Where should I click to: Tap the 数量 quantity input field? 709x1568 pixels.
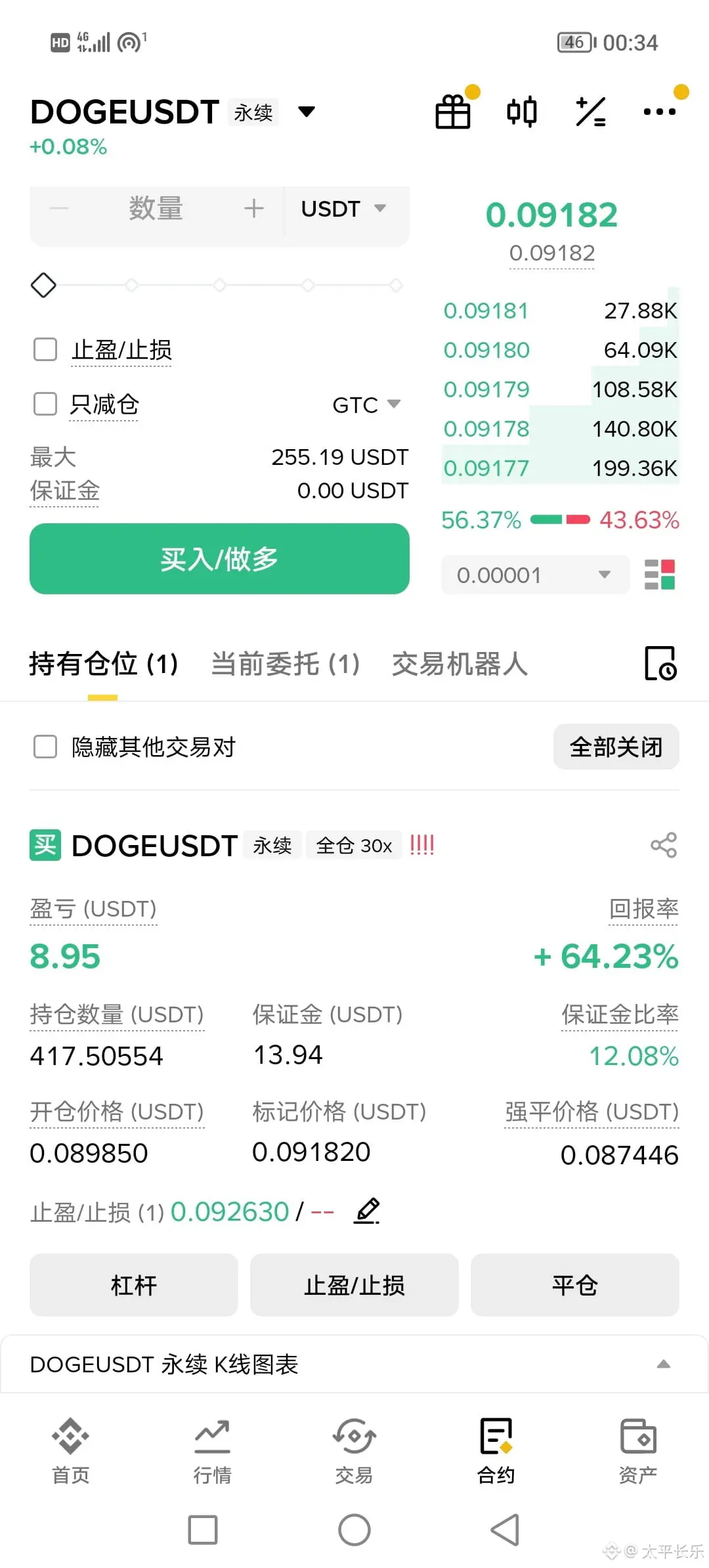[156, 209]
